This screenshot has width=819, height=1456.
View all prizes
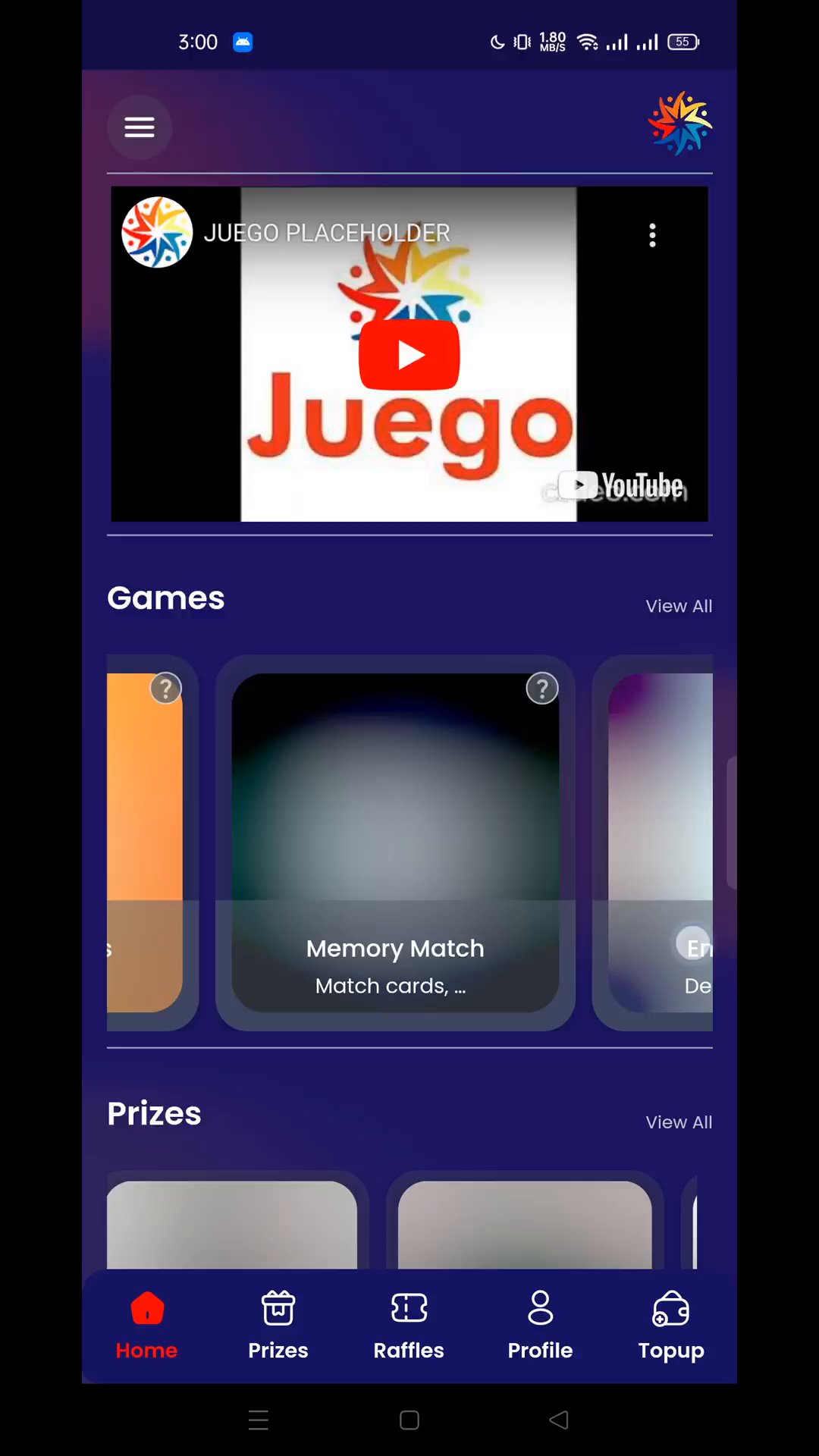tap(678, 1122)
